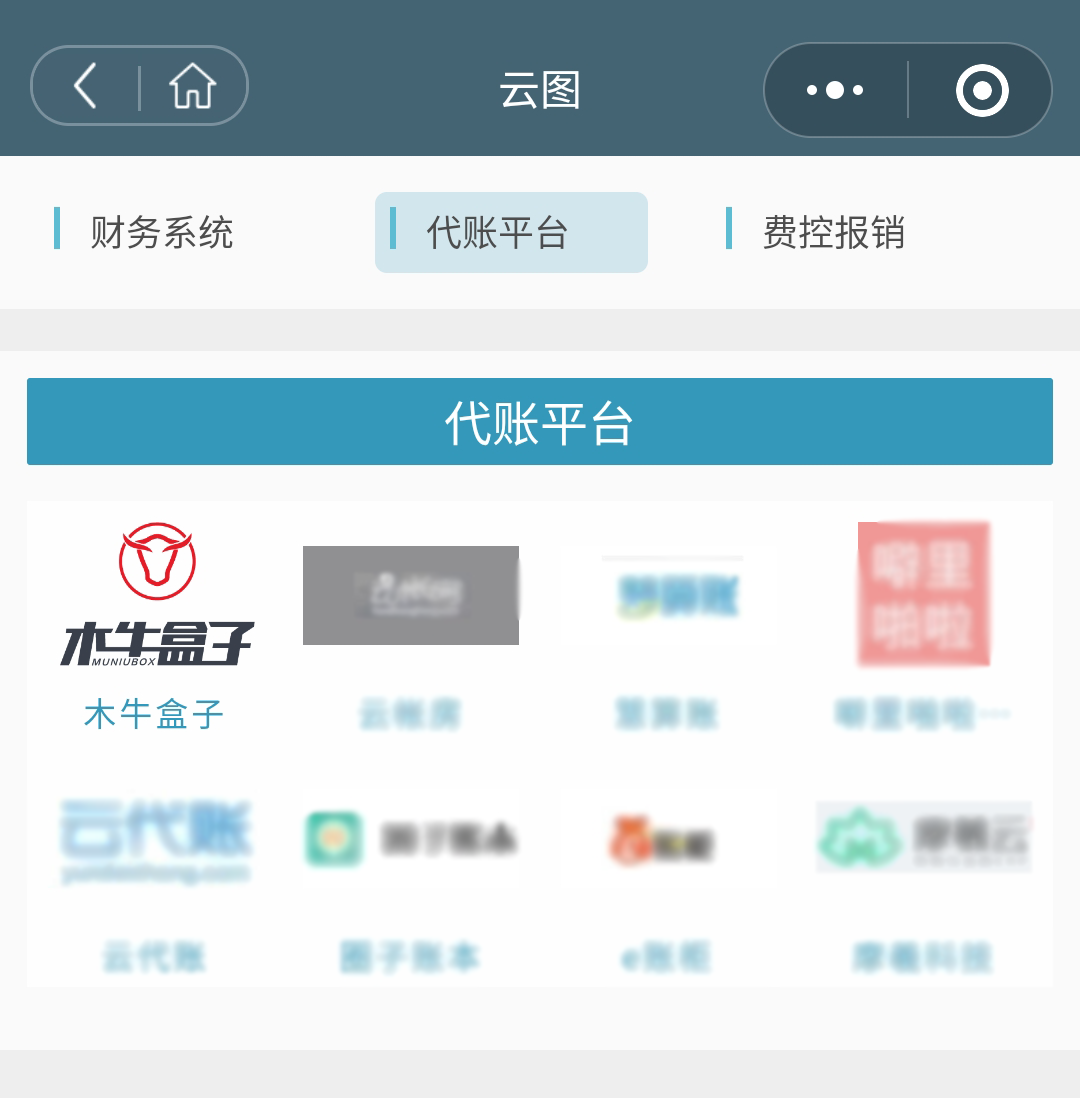Image resolution: width=1080 pixels, height=1098 pixels.
Task: Open the e账柜 platform tile
Action: click(666, 870)
